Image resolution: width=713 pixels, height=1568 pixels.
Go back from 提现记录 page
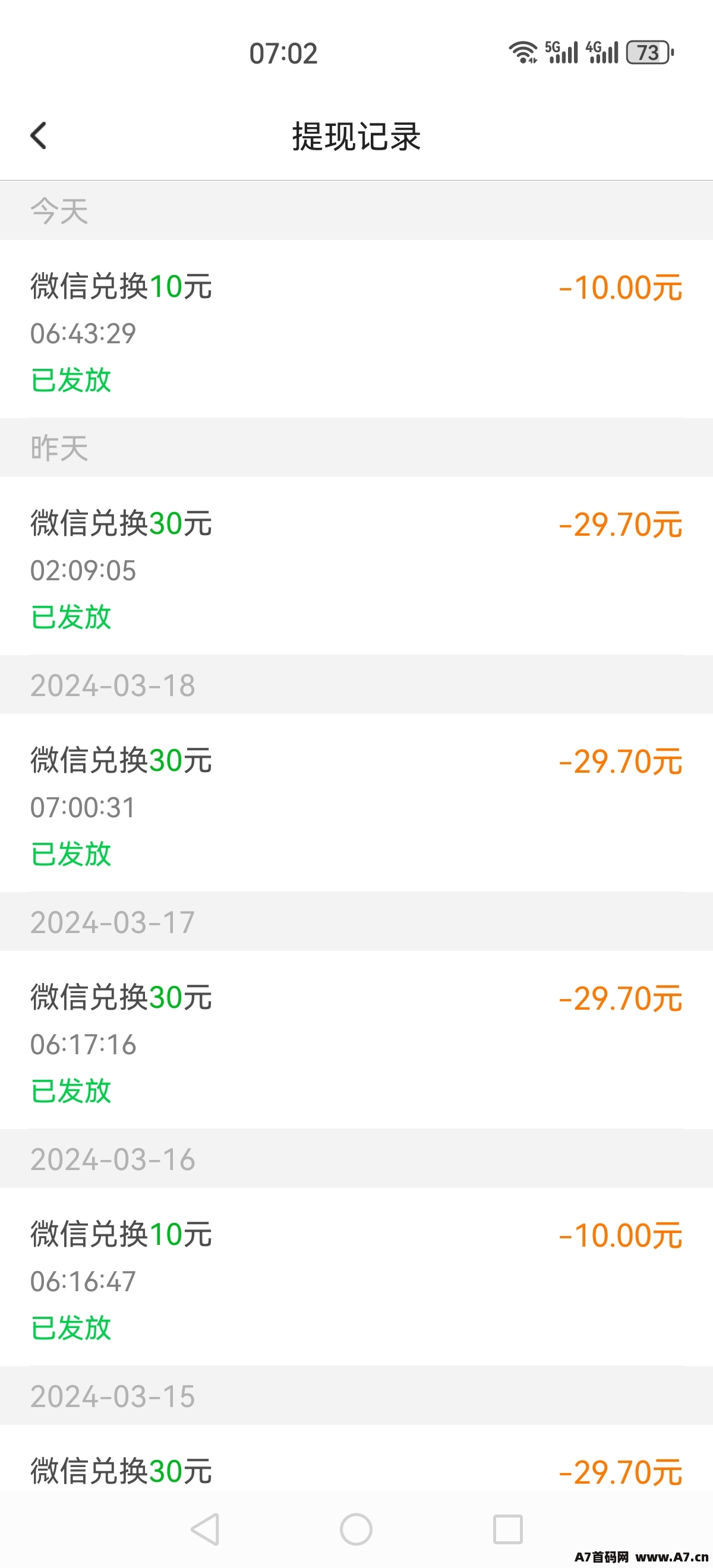click(x=39, y=136)
